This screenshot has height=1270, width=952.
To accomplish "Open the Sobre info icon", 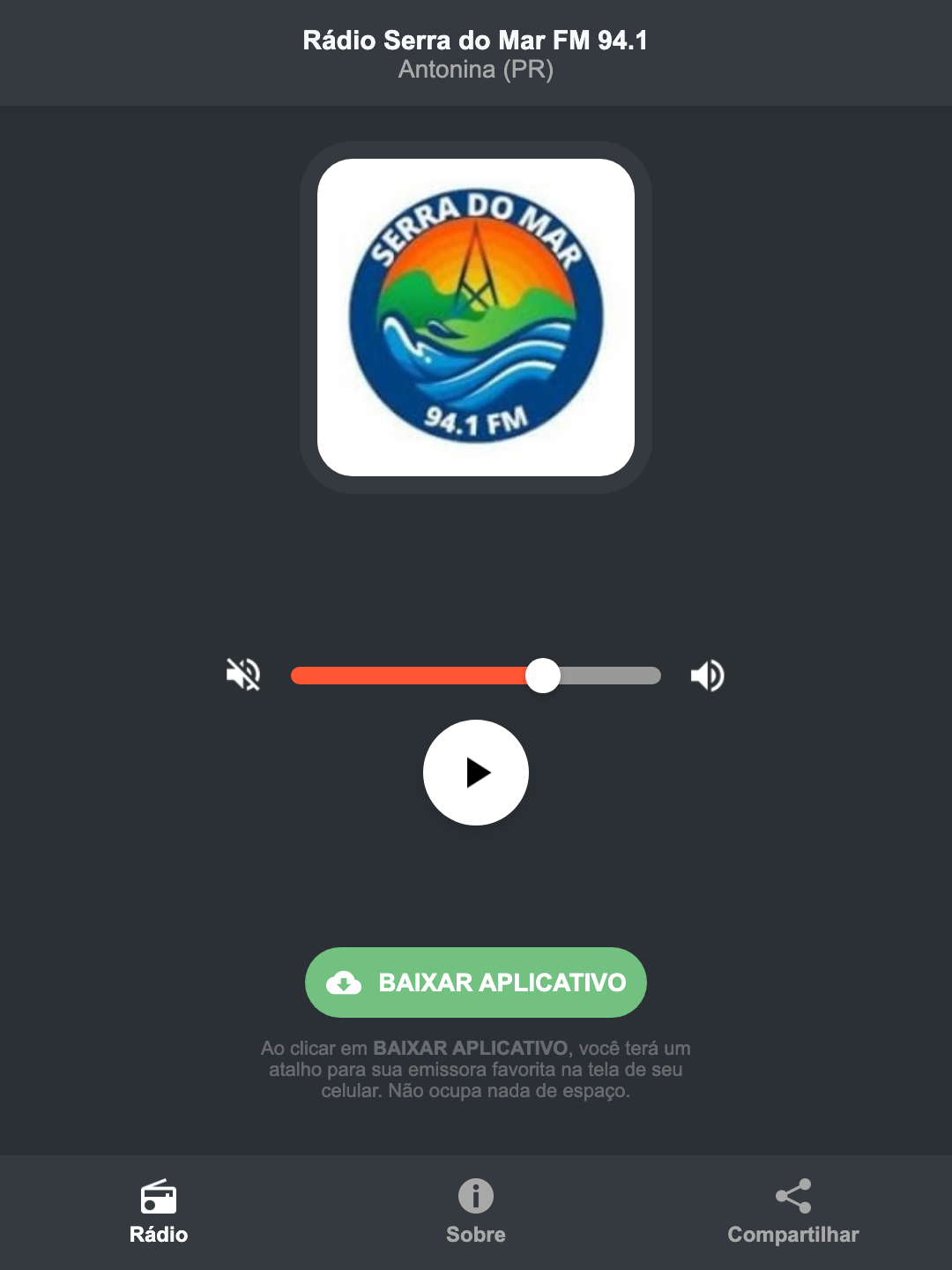I will (x=475, y=1198).
